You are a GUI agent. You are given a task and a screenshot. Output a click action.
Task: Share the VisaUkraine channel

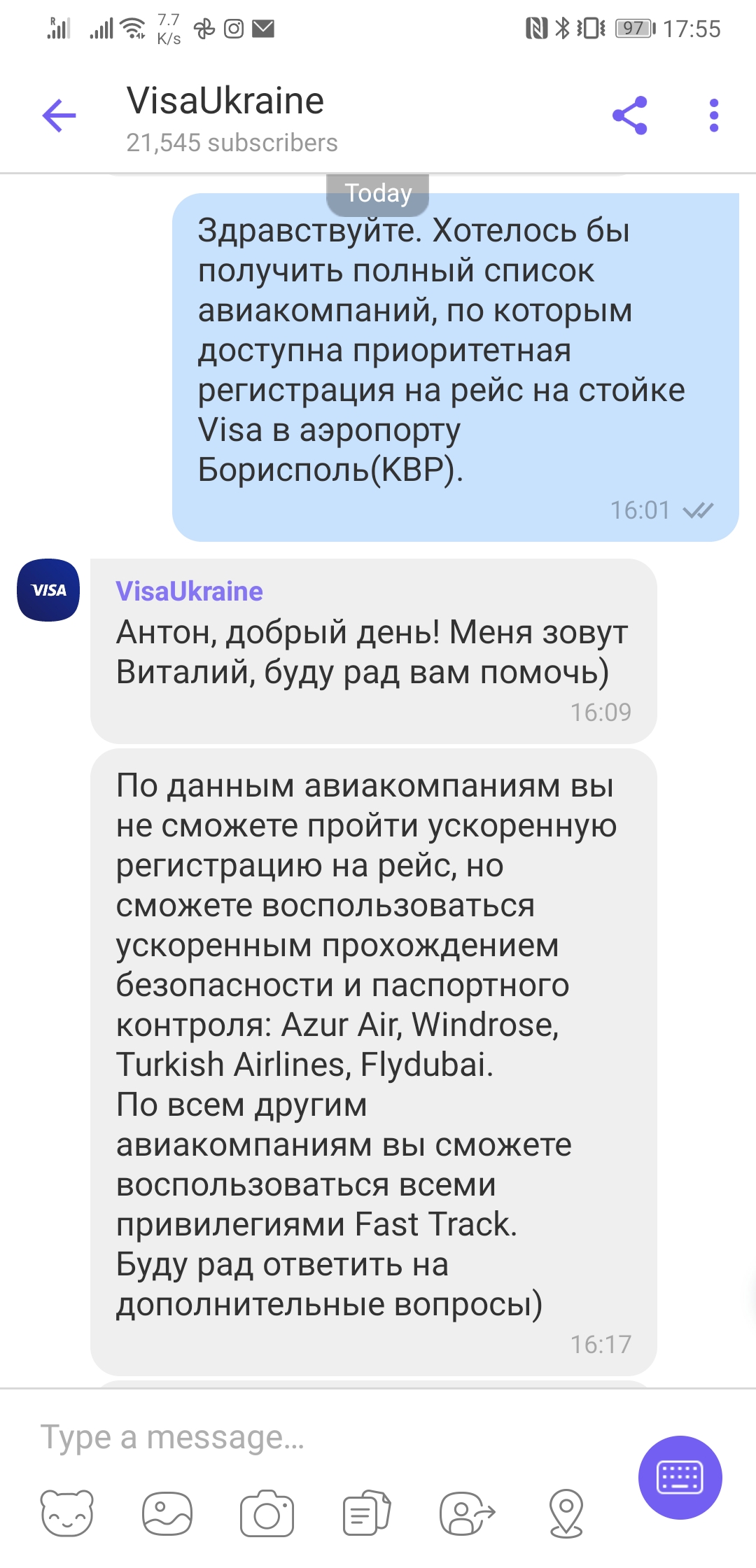coord(630,115)
